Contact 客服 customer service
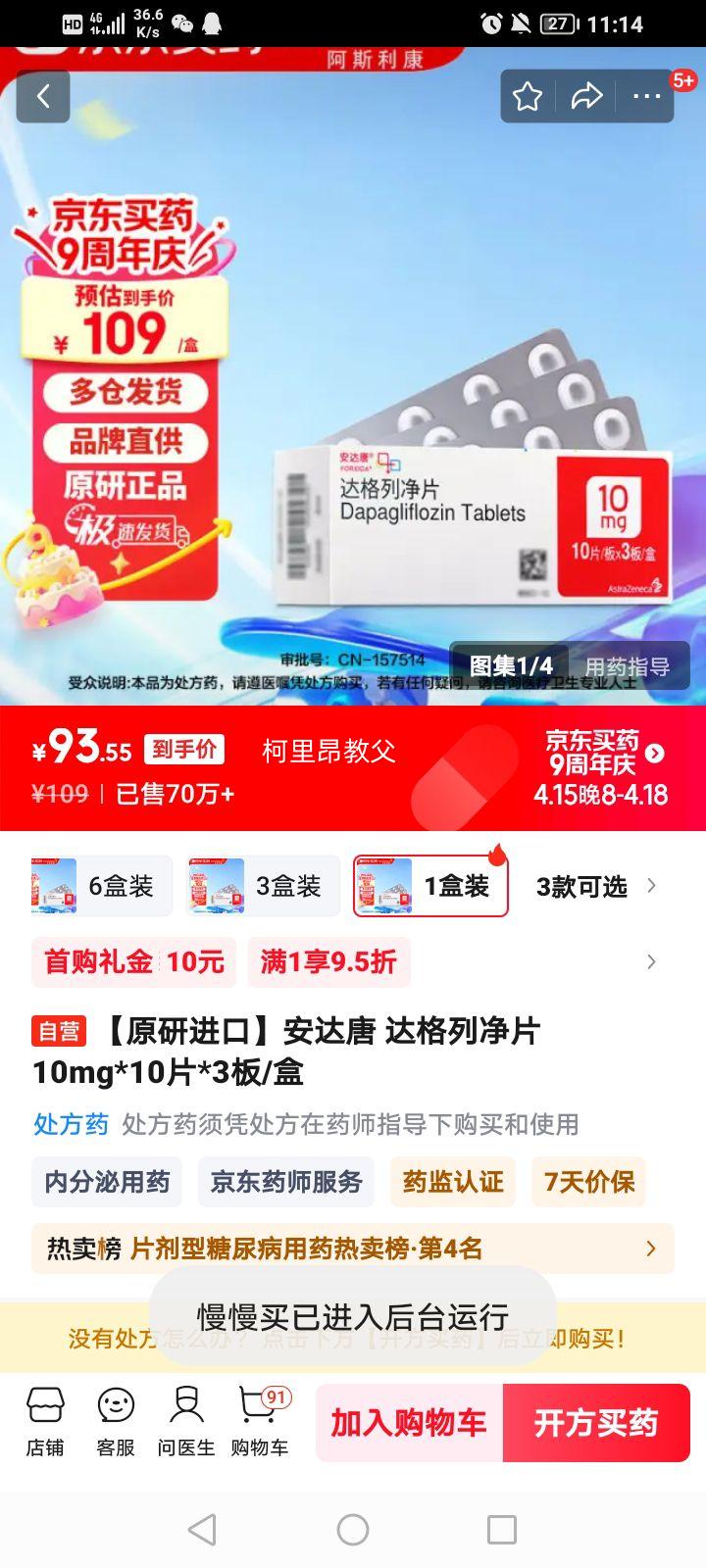706x1568 pixels. (116, 1423)
